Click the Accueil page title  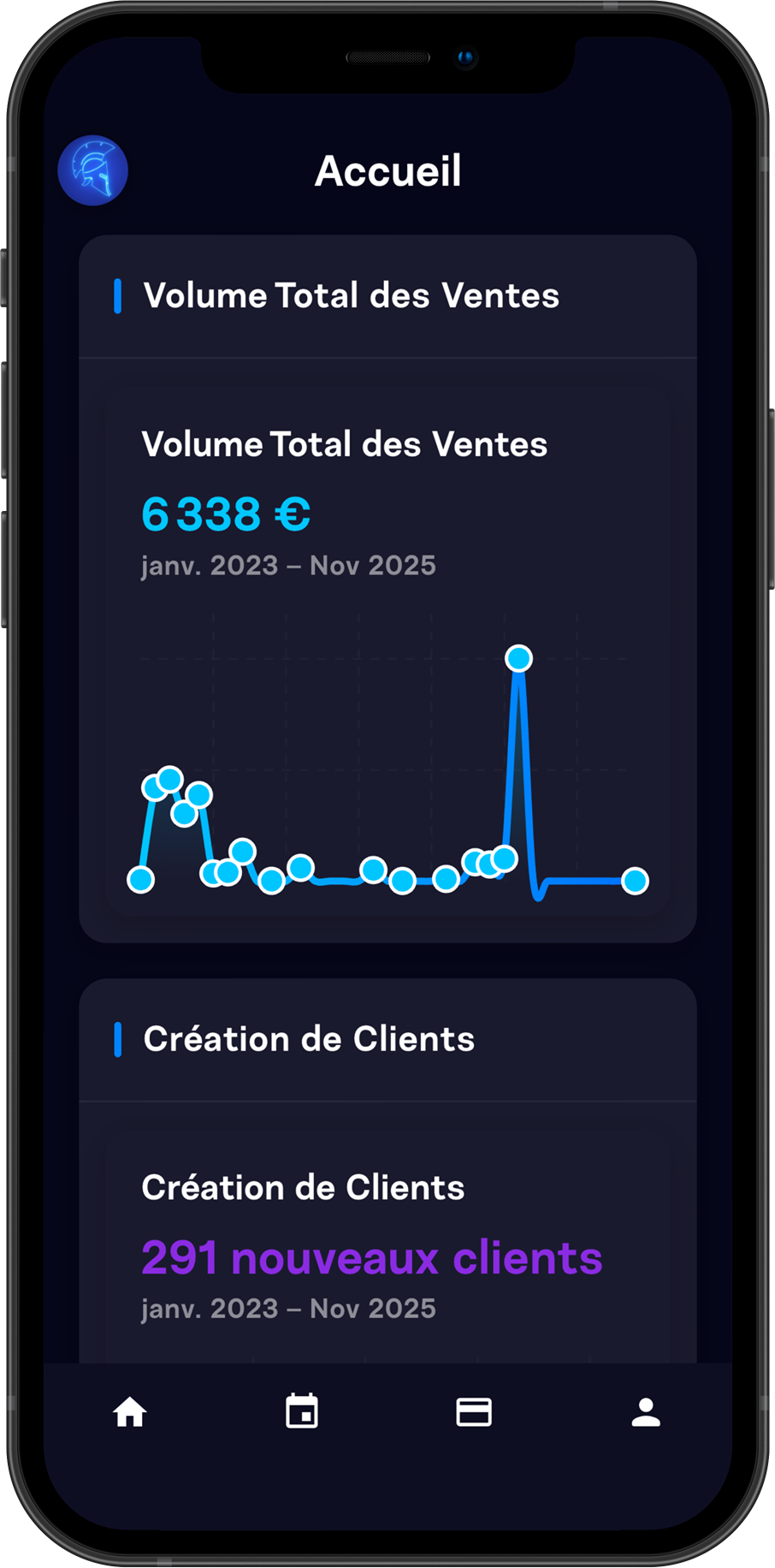389,170
